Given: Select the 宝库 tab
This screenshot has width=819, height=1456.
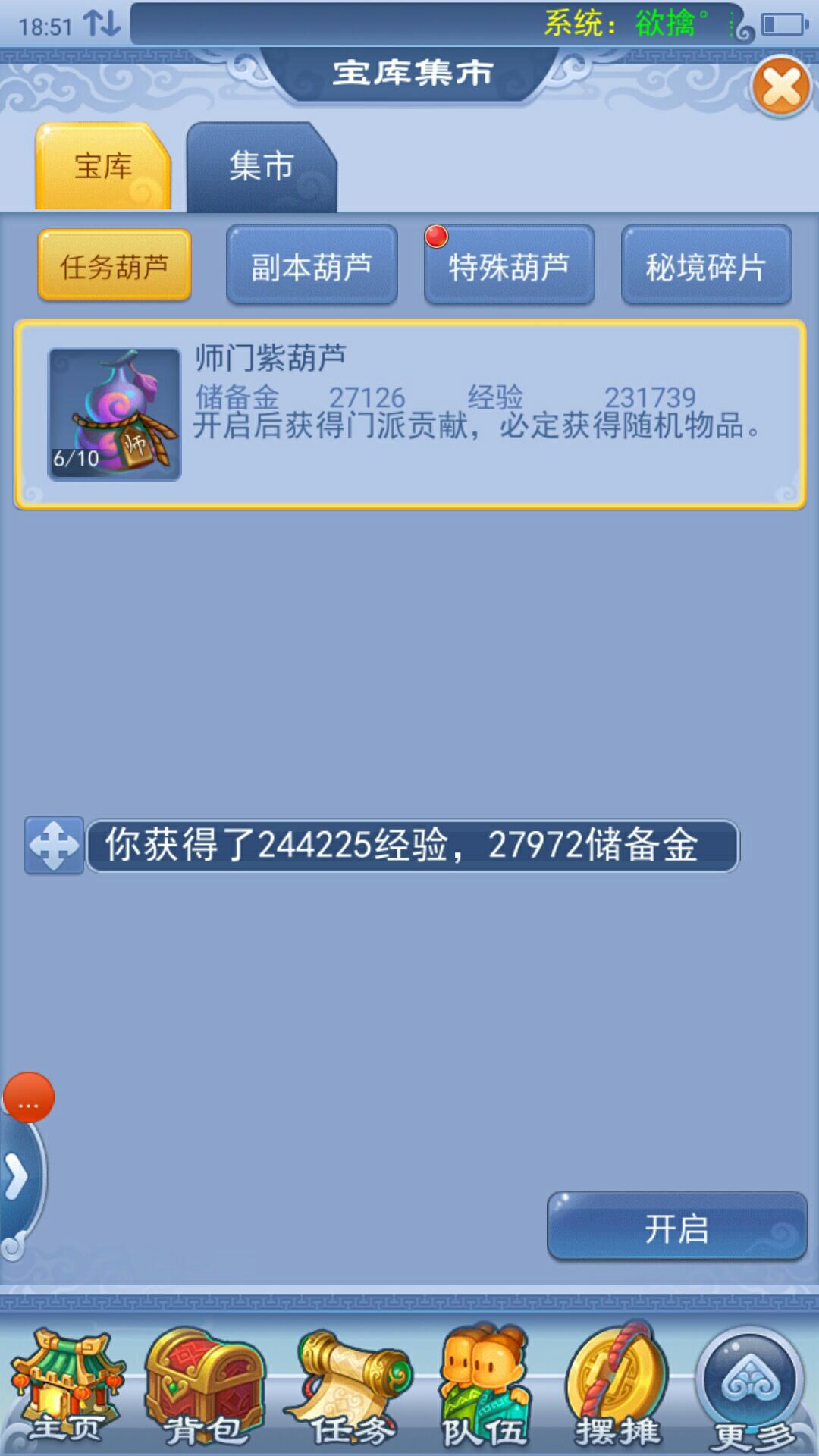Looking at the screenshot, I should coord(103,168).
